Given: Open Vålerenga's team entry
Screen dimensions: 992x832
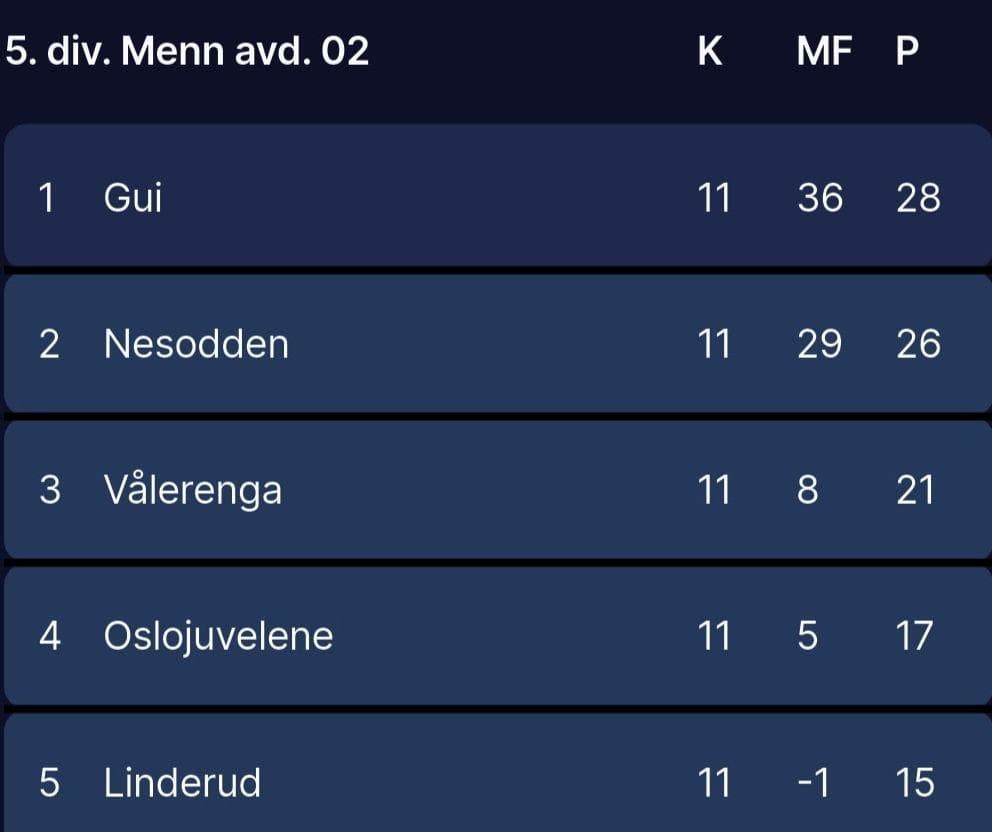Looking at the screenshot, I should tap(193, 490).
